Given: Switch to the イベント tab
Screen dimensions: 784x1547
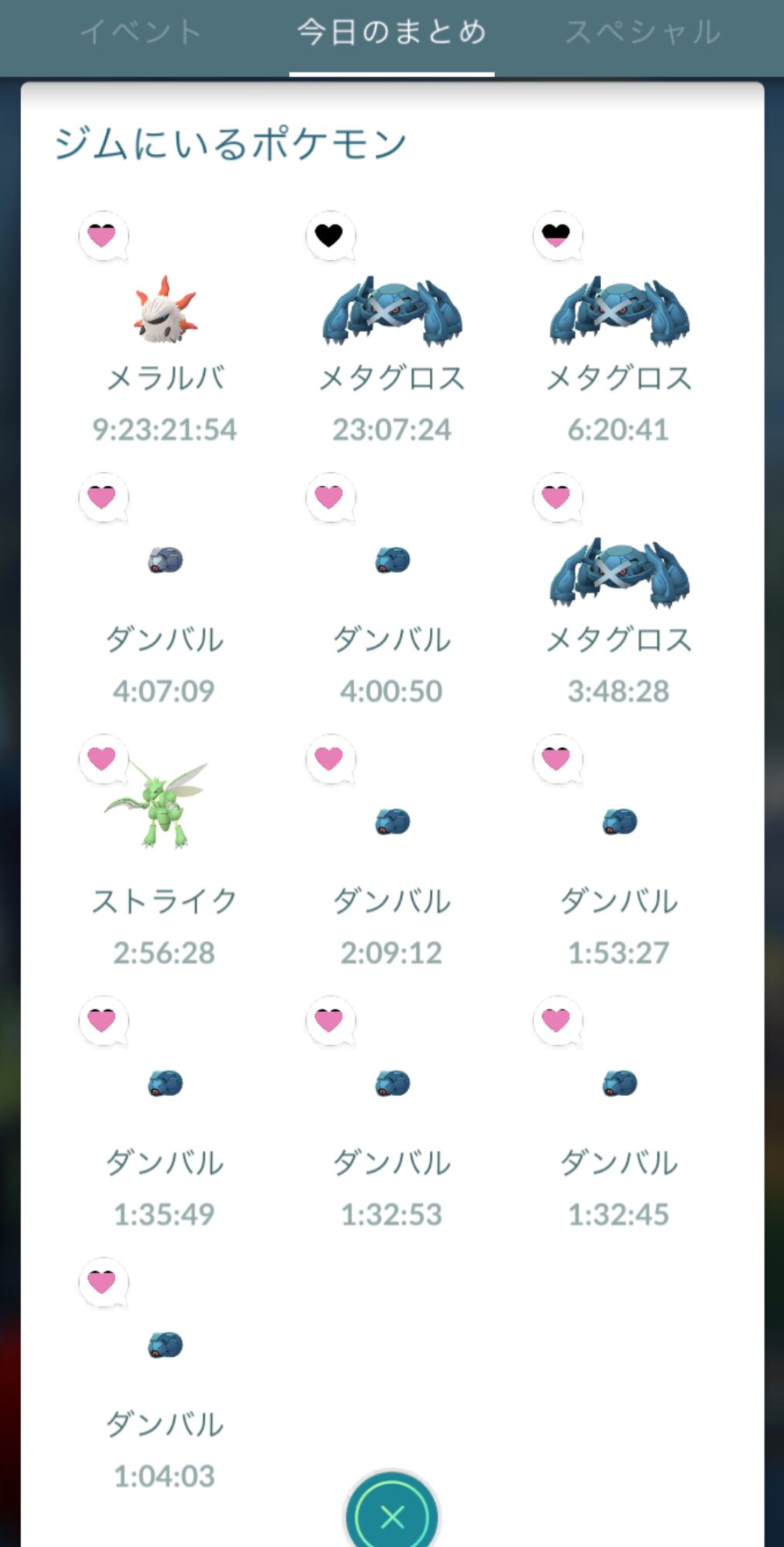Looking at the screenshot, I should tap(140, 32).
